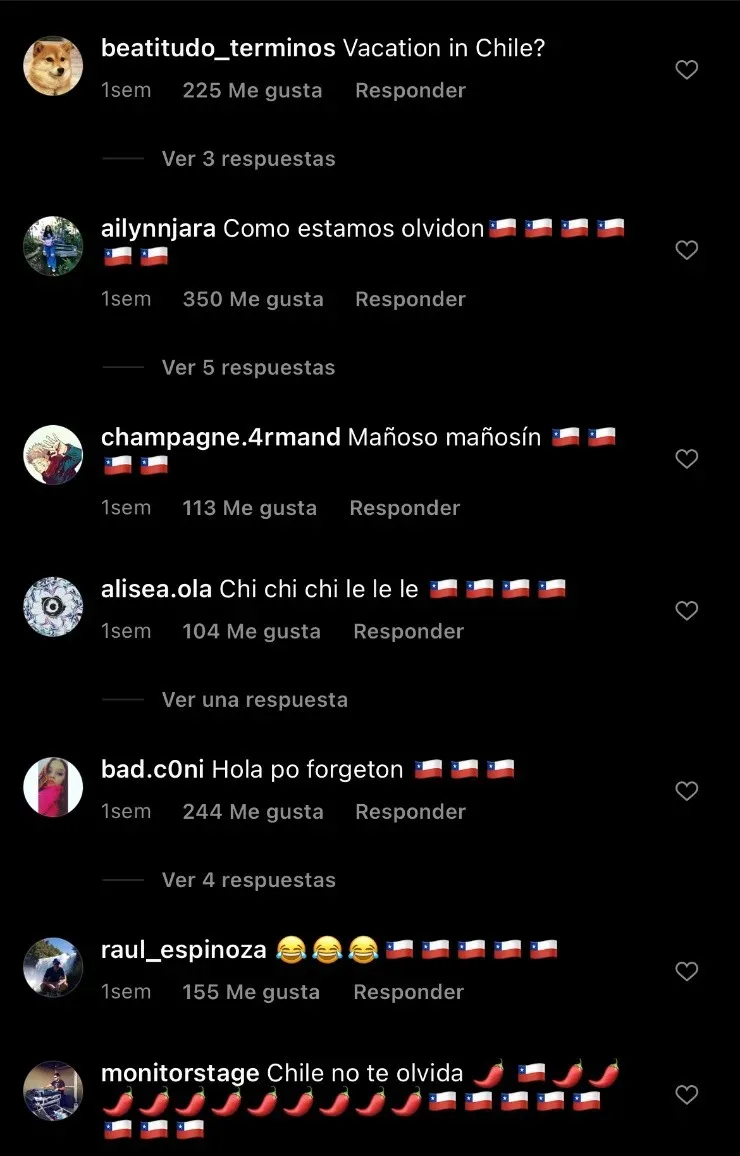Like beatitudo_terminos' comment

pos(686,70)
